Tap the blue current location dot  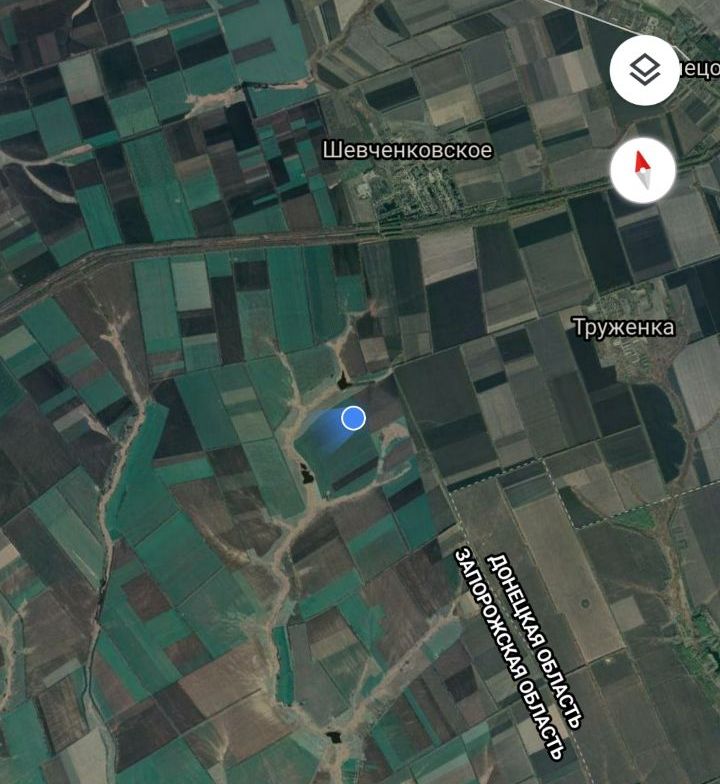(353, 418)
